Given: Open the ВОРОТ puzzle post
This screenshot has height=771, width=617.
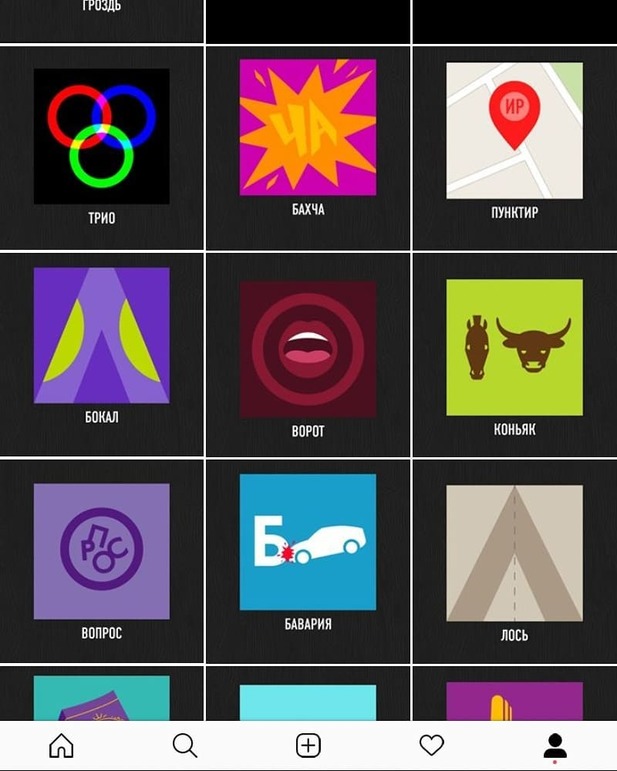Looking at the screenshot, I should tap(308, 353).
